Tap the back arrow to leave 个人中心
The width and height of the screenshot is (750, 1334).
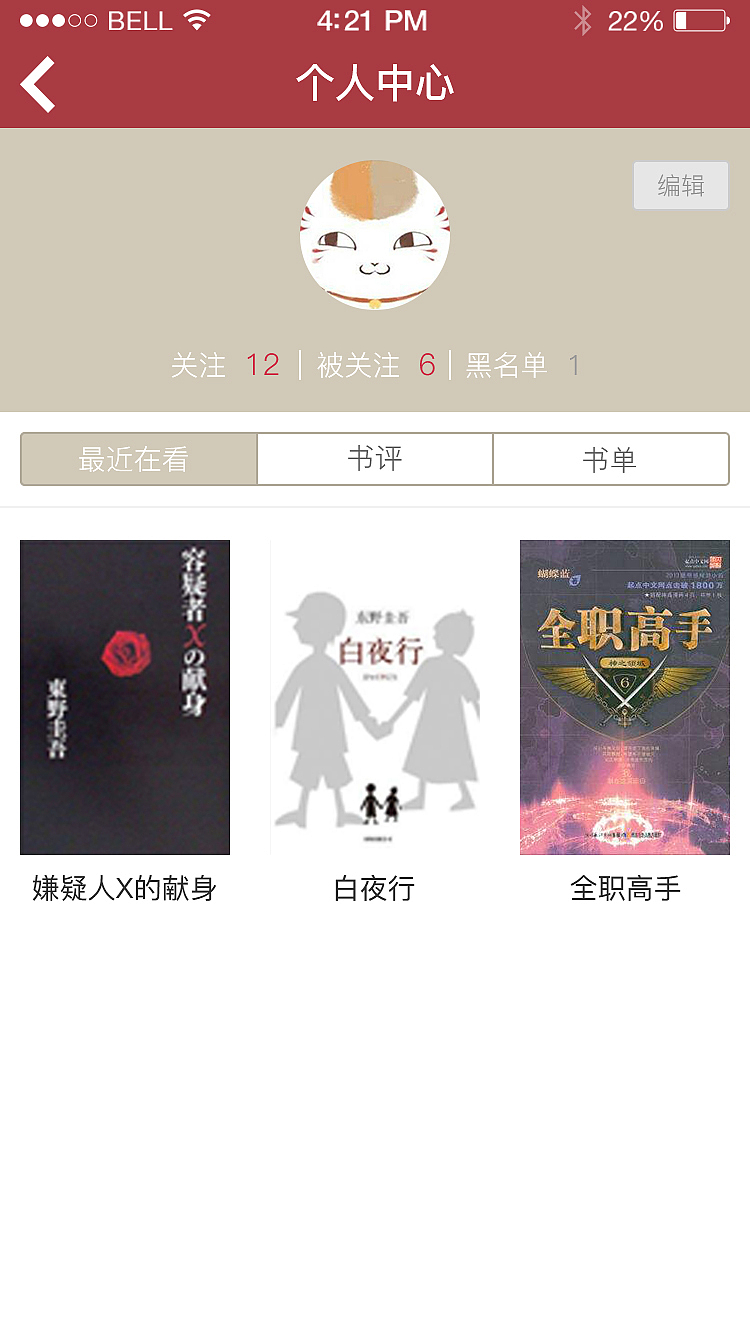tap(37, 84)
